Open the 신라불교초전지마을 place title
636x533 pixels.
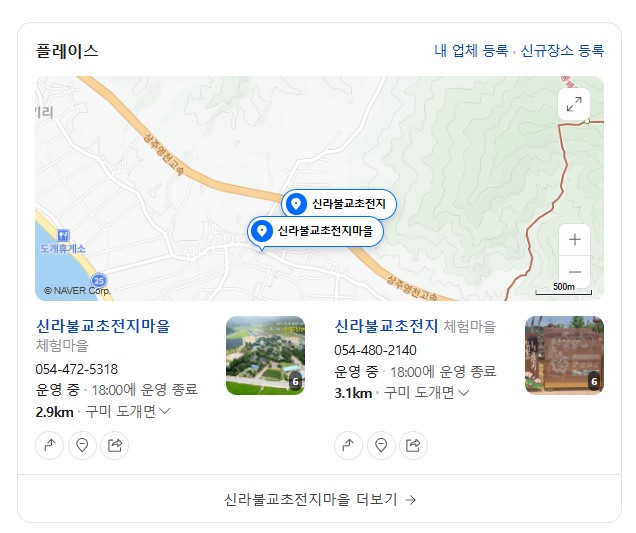tap(103, 326)
